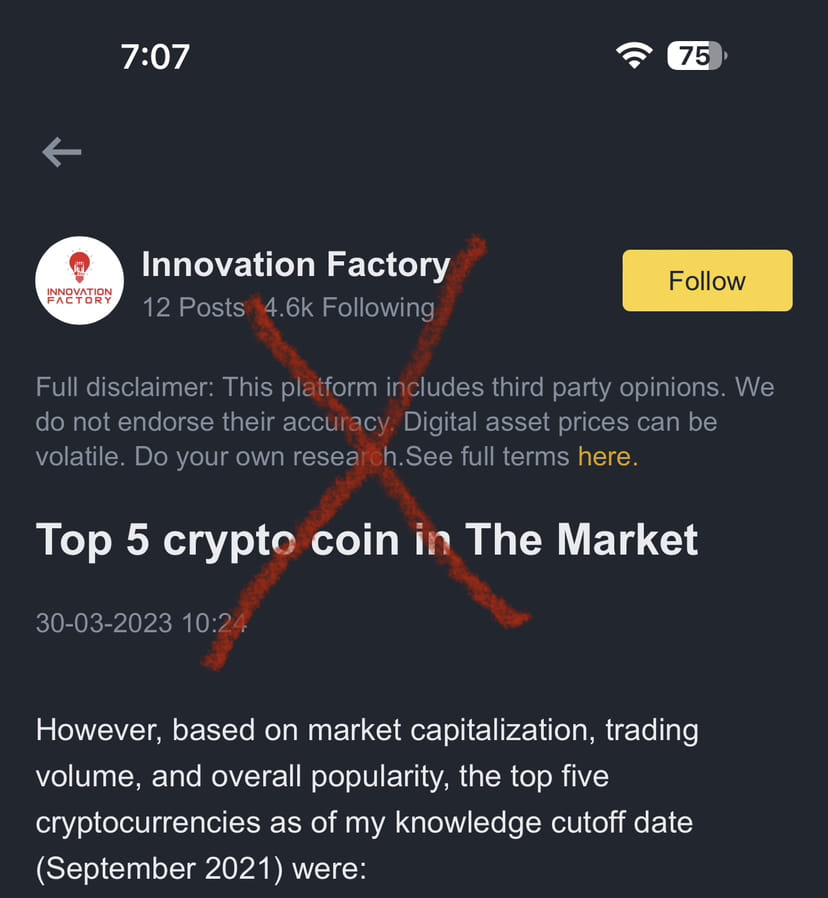View the Innovation Factory author name
This screenshot has height=898, width=828.
[x=296, y=265]
